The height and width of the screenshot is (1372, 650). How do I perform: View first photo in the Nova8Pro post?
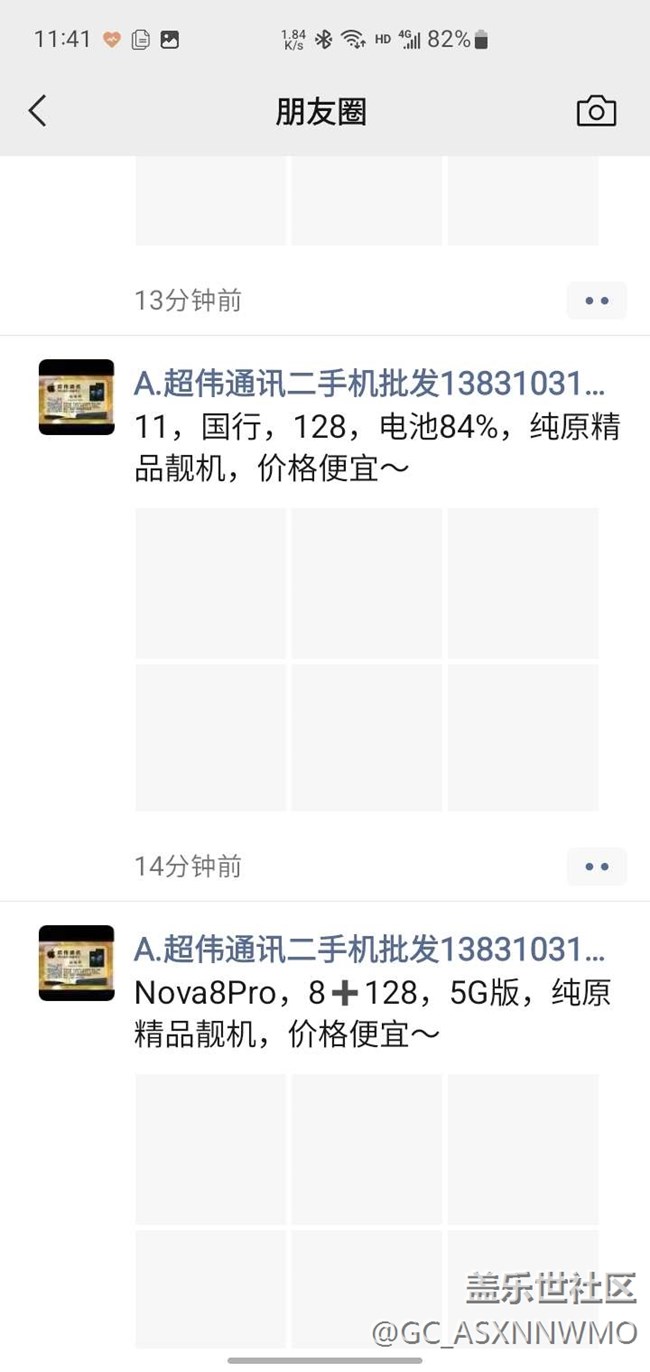pyautogui.click(x=210, y=1148)
